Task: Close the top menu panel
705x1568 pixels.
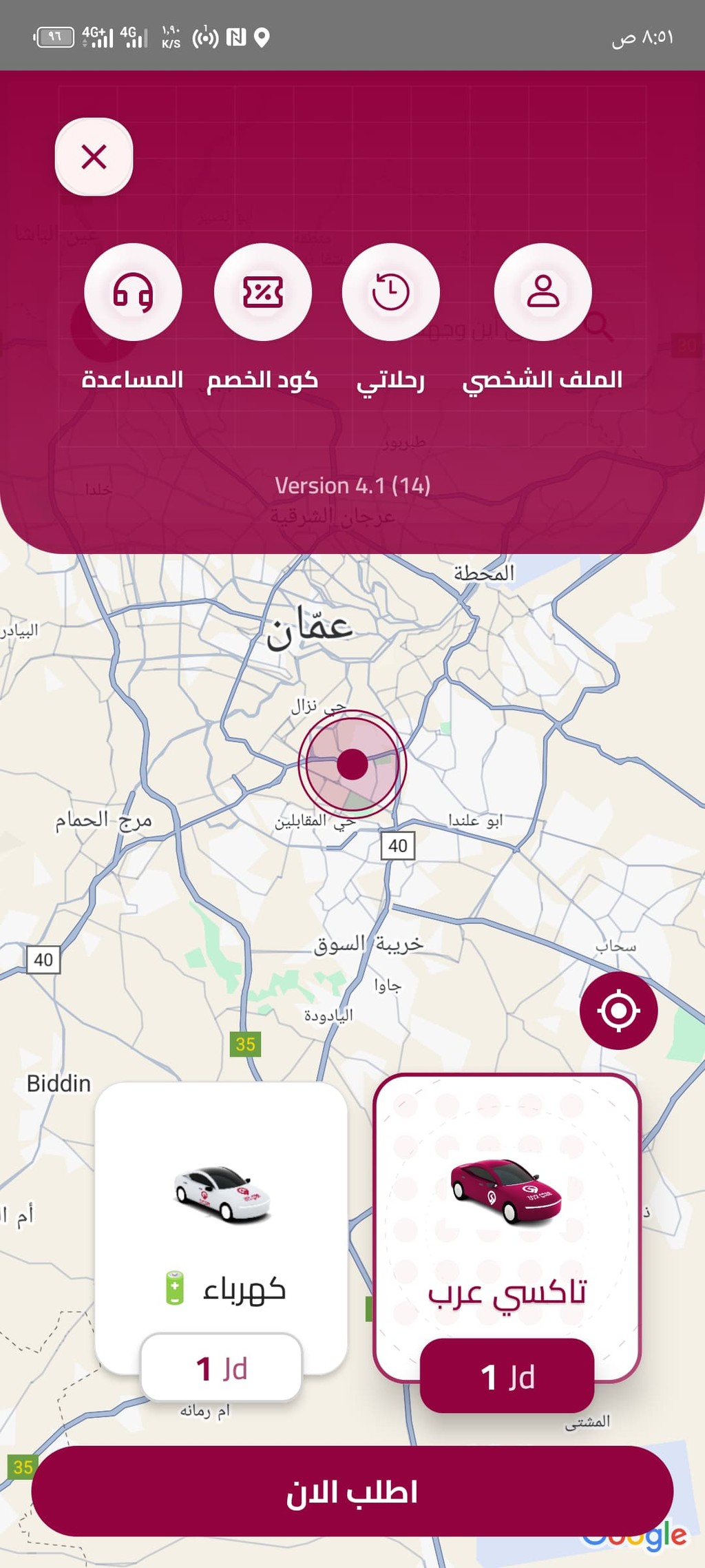Action: tap(94, 157)
